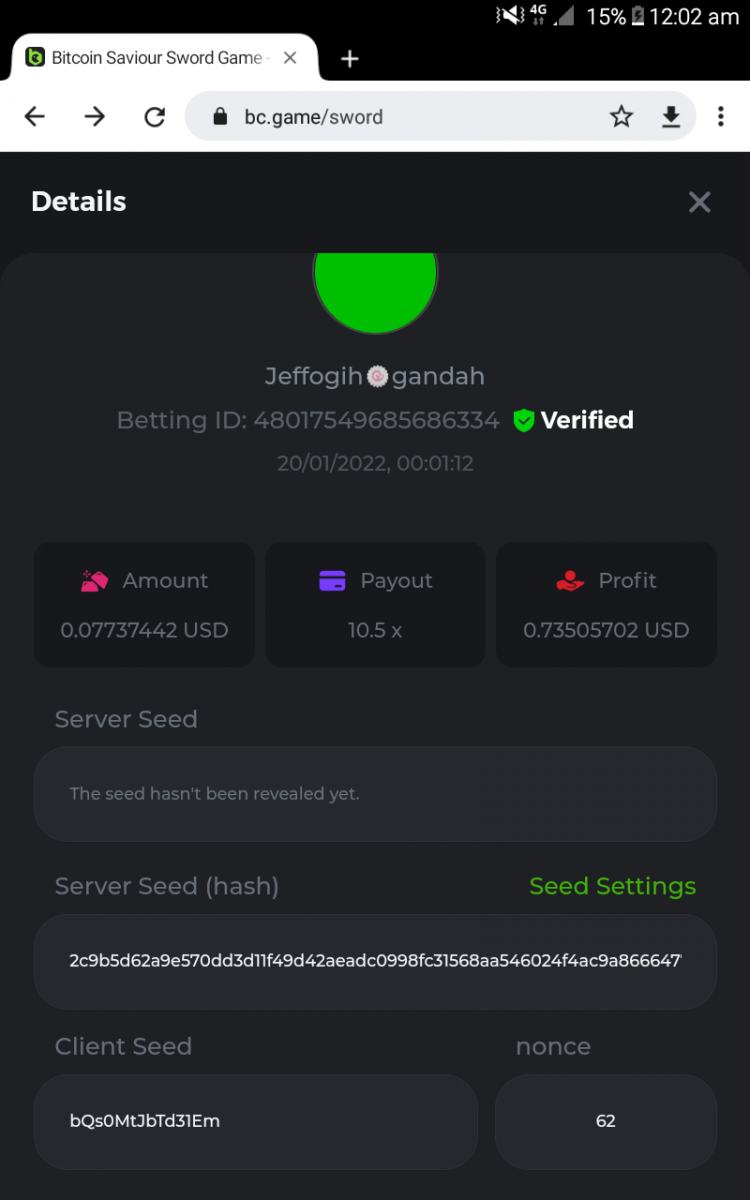Download the current page
Image resolution: width=750 pixels, height=1200 pixels.
671,117
